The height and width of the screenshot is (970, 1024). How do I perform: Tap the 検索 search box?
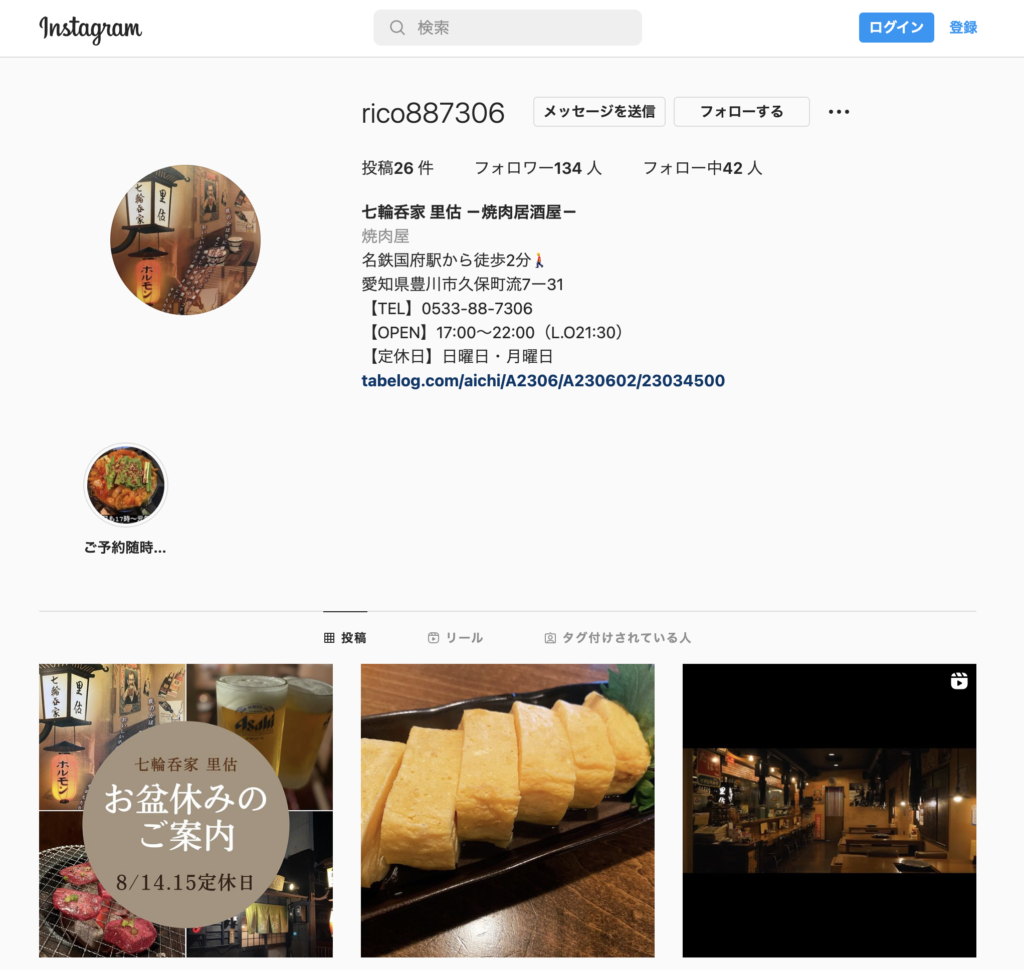pyautogui.click(x=507, y=28)
